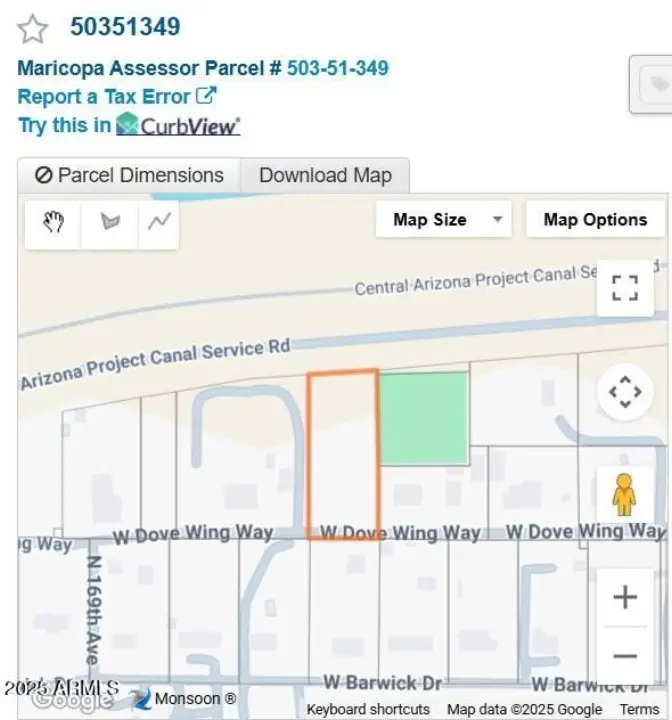Viewport: 672px width, 720px height.
Task: Choose the polygon shape drawing tool
Action: pyautogui.click(x=107, y=222)
